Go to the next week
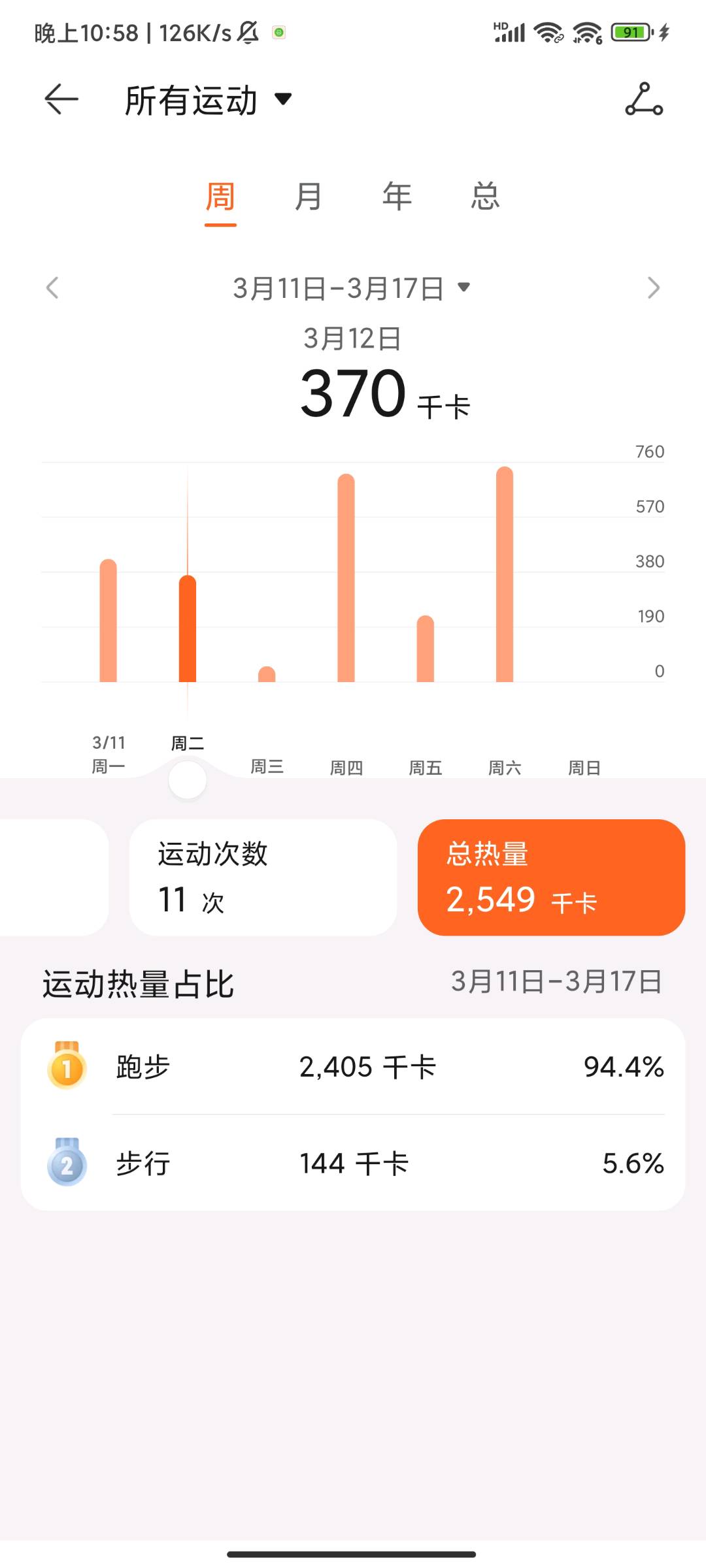The width and height of the screenshot is (706, 1568). tap(653, 287)
